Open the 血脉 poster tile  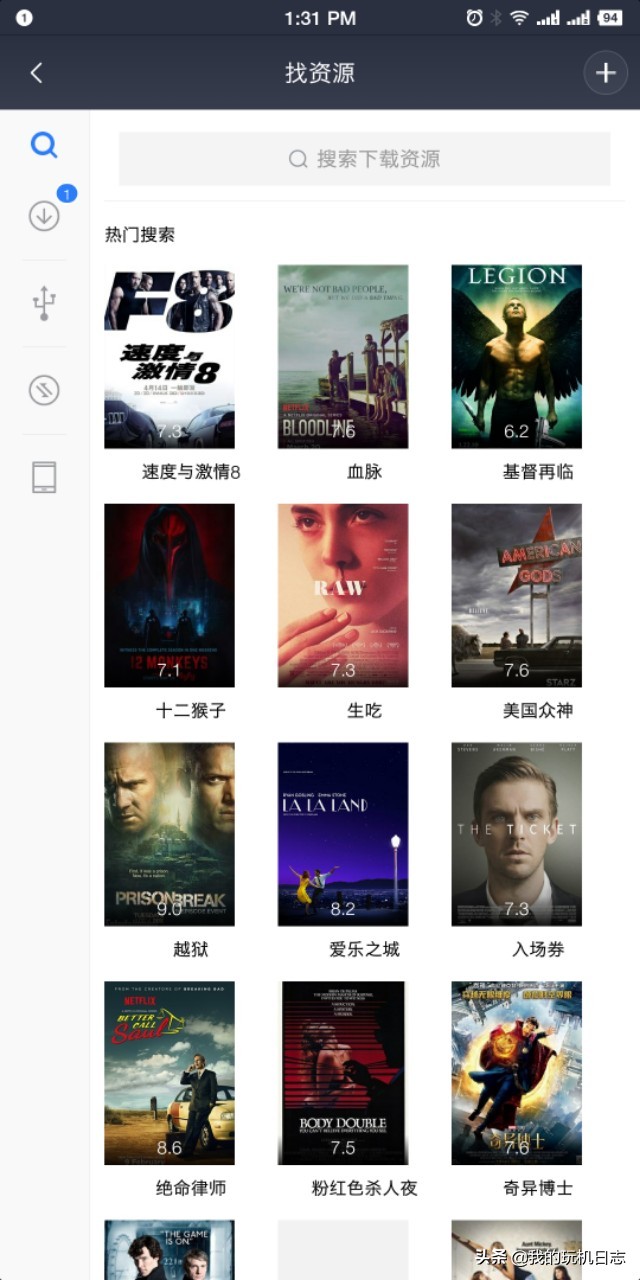coord(343,357)
